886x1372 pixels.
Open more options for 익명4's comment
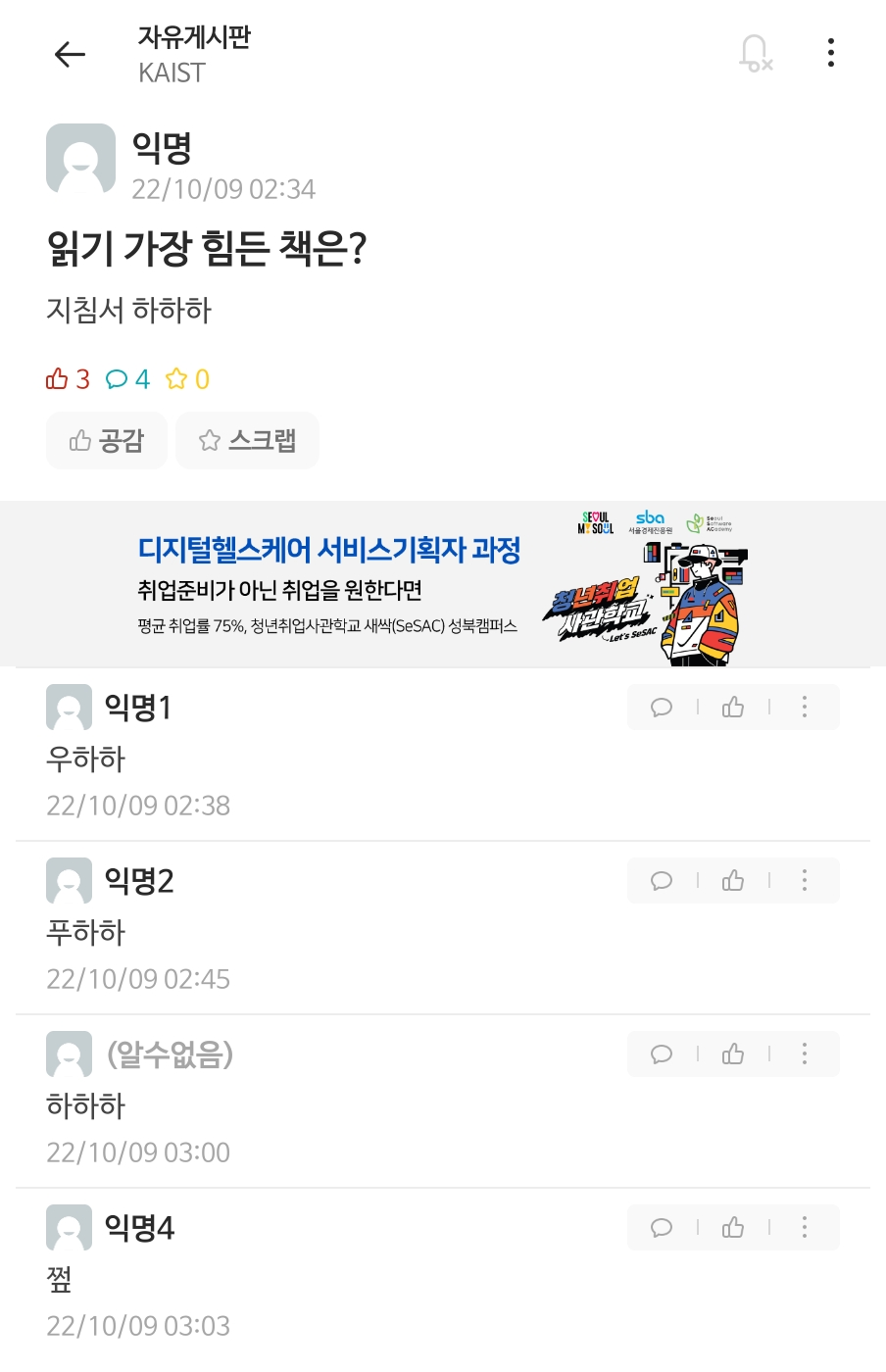805,1228
